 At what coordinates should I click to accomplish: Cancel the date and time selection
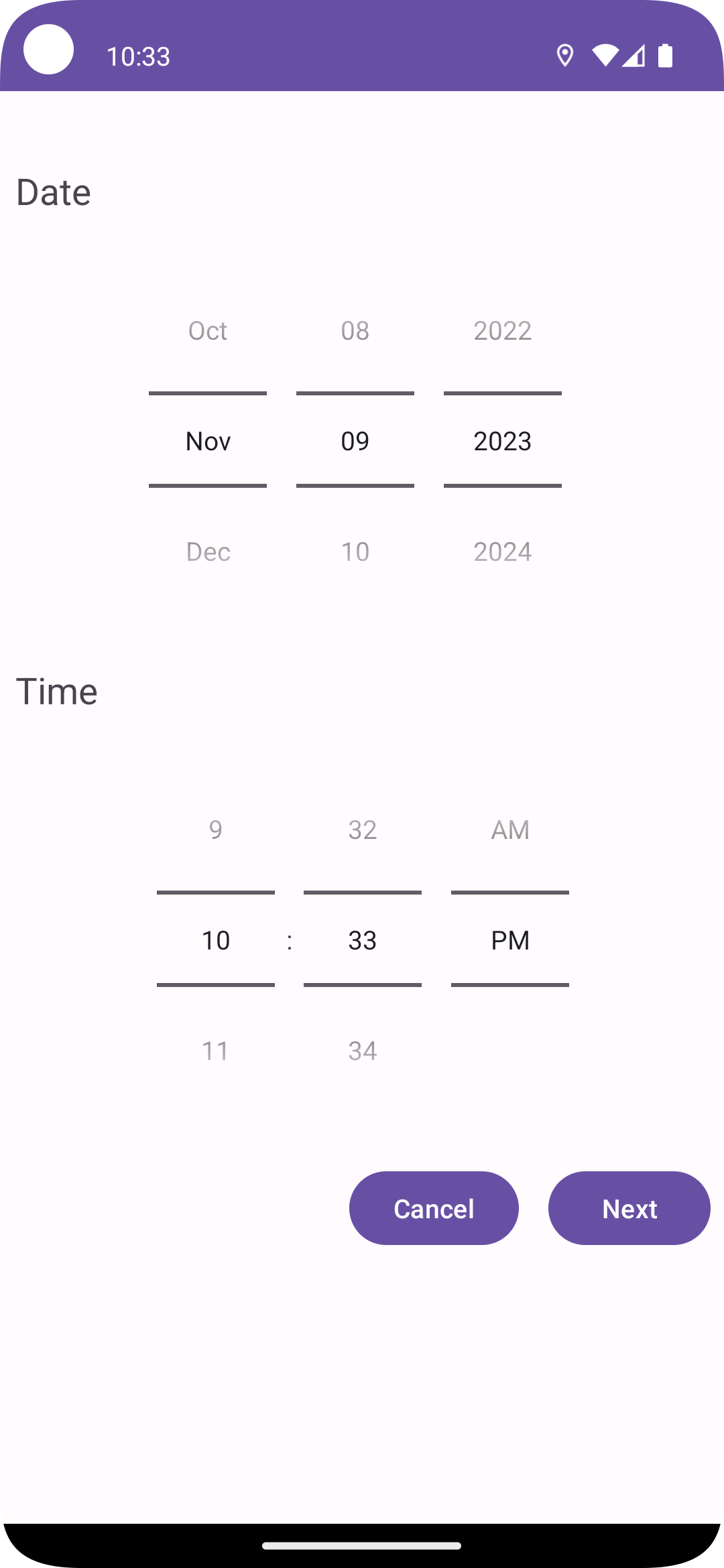pyautogui.click(x=434, y=1208)
